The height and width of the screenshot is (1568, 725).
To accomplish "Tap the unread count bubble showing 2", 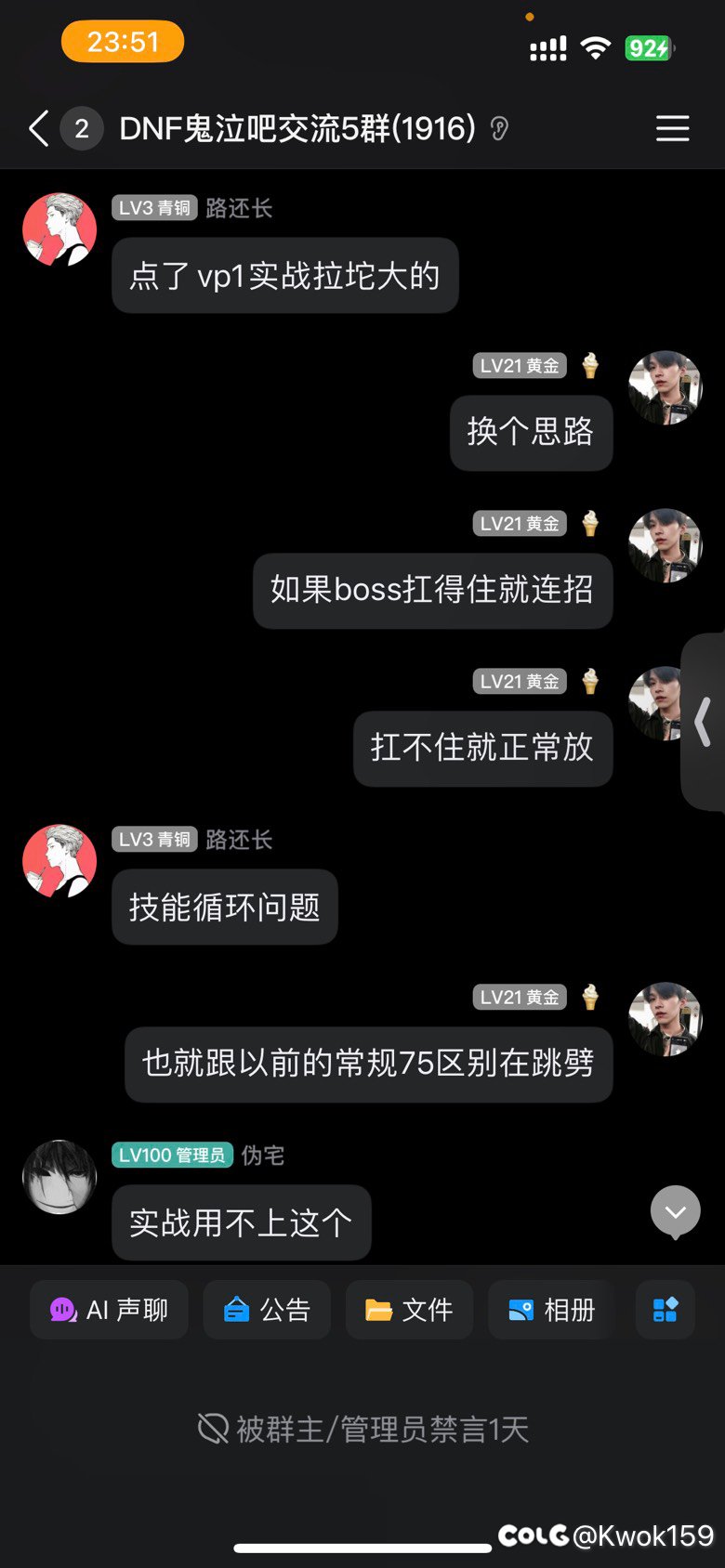I will coord(82,128).
